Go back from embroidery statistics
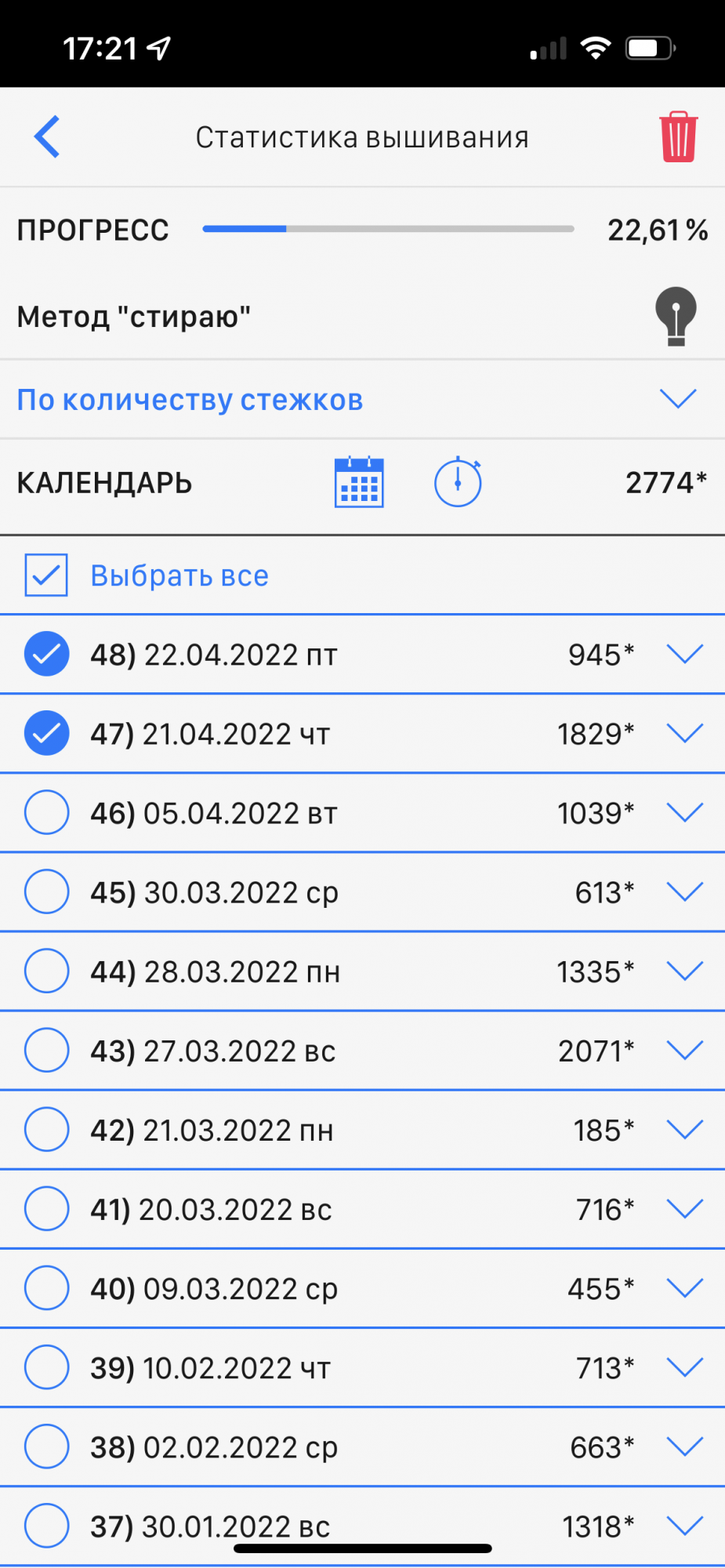The image size is (725, 1568). (x=47, y=137)
